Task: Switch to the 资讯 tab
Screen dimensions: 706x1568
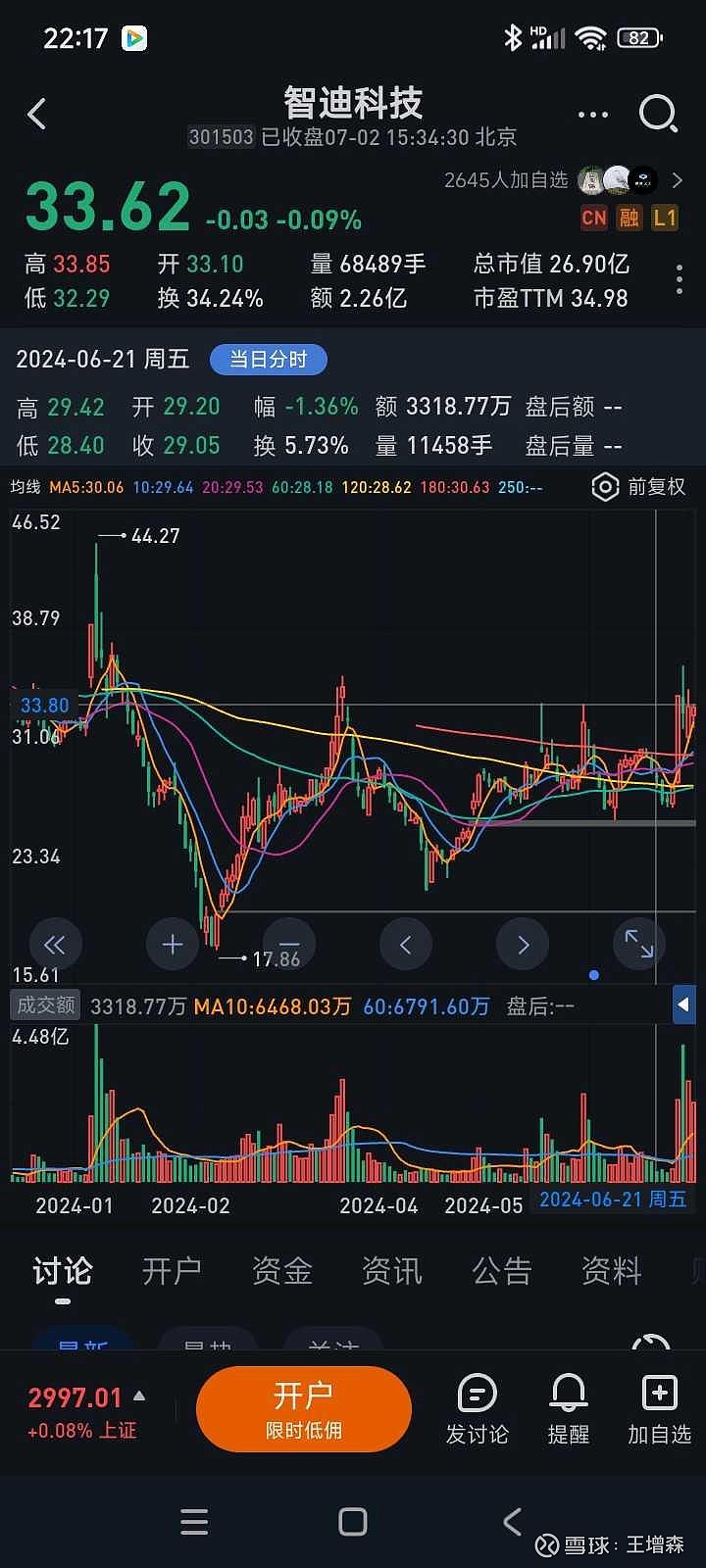Action: (x=392, y=1271)
